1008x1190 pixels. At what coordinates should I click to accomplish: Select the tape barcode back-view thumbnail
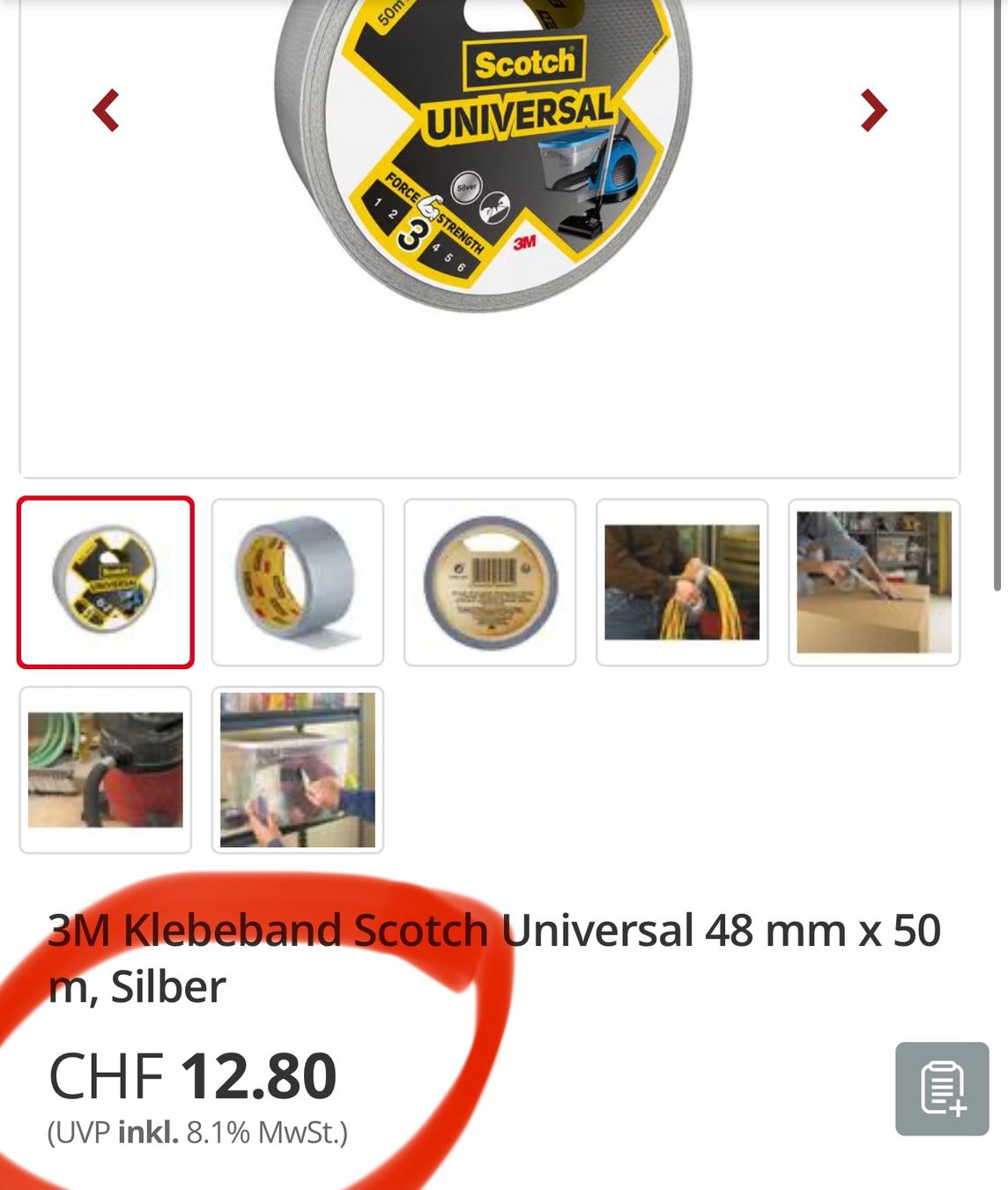491,581
